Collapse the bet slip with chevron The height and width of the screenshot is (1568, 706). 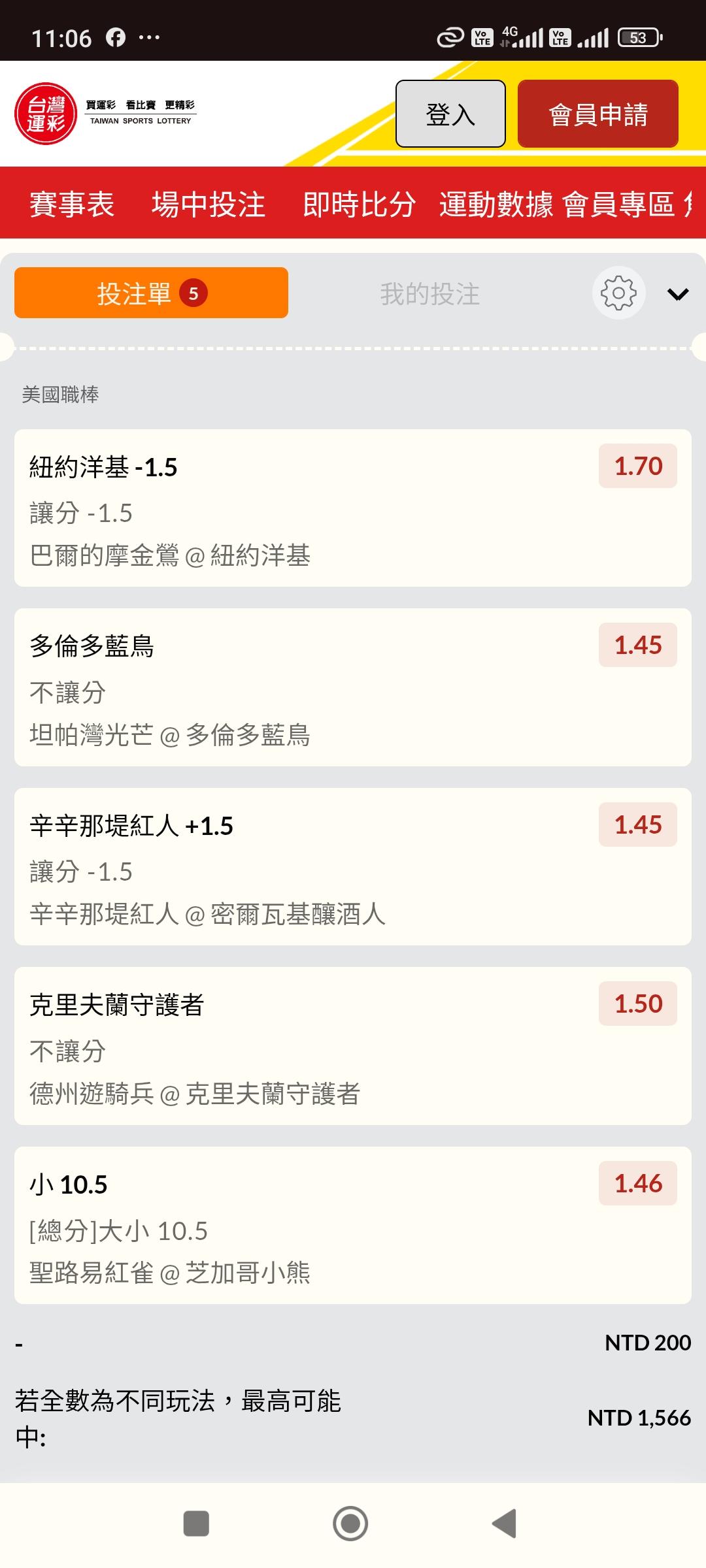click(678, 294)
